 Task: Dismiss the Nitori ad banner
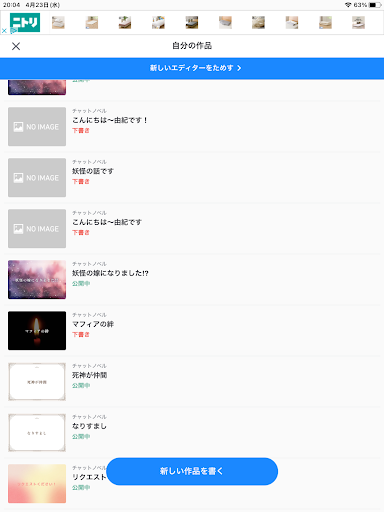tap(4, 31)
